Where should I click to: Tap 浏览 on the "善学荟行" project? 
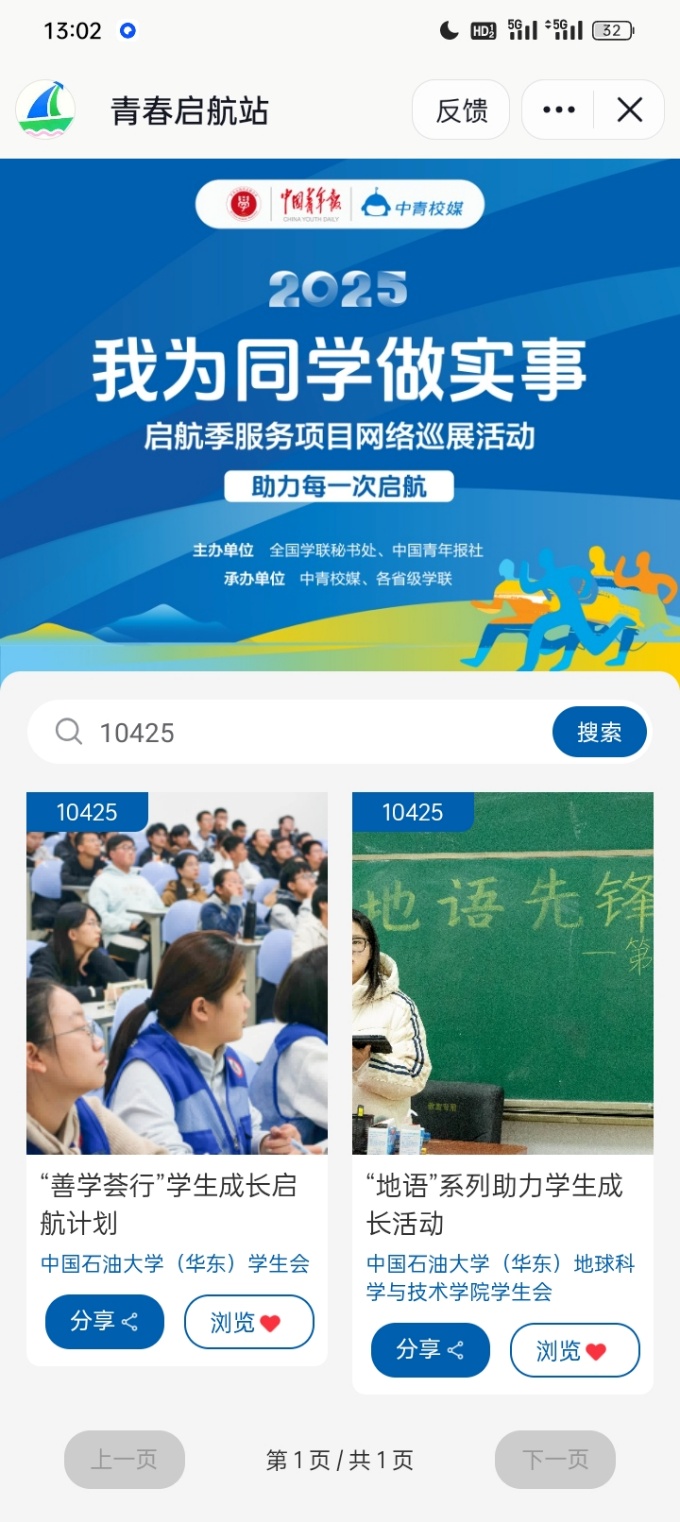pyautogui.click(x=249, y=1322)
